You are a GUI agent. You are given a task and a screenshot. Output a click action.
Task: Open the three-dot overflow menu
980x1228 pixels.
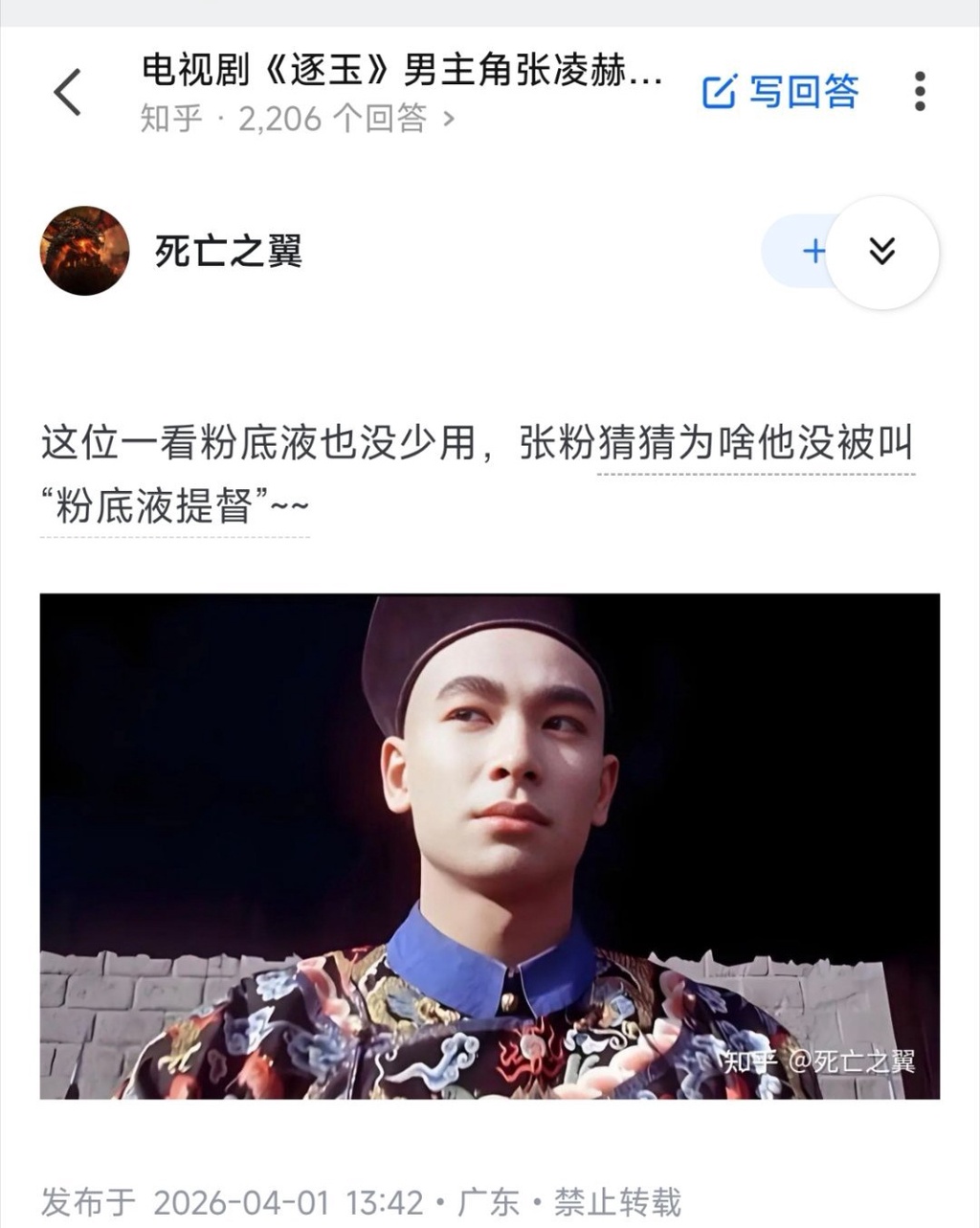(x=920, y=91)
